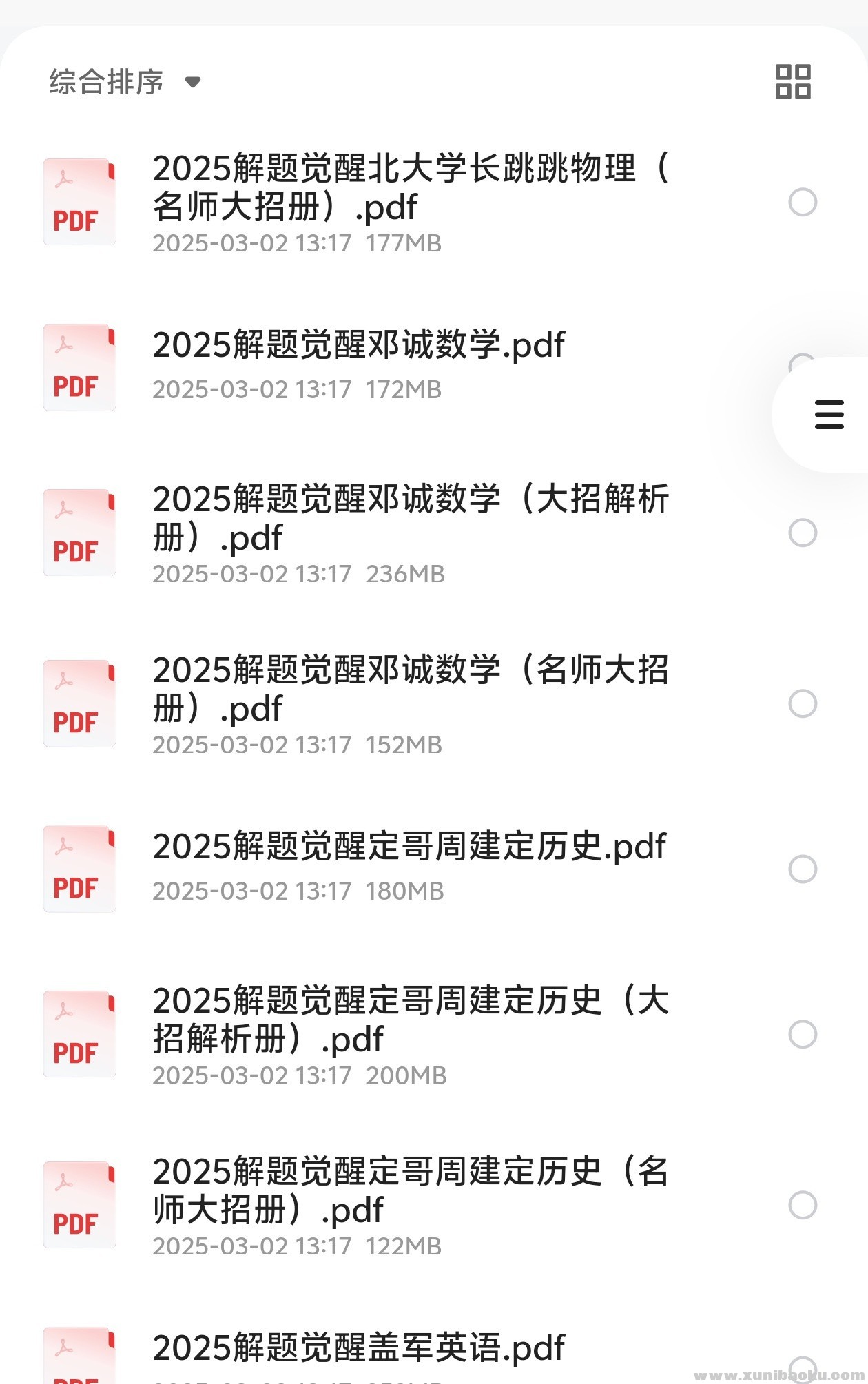Select the 236MB 邓诚数学 大招解析册 file
The width and height of the screenshot is (868, 1384).
point(803,533)
